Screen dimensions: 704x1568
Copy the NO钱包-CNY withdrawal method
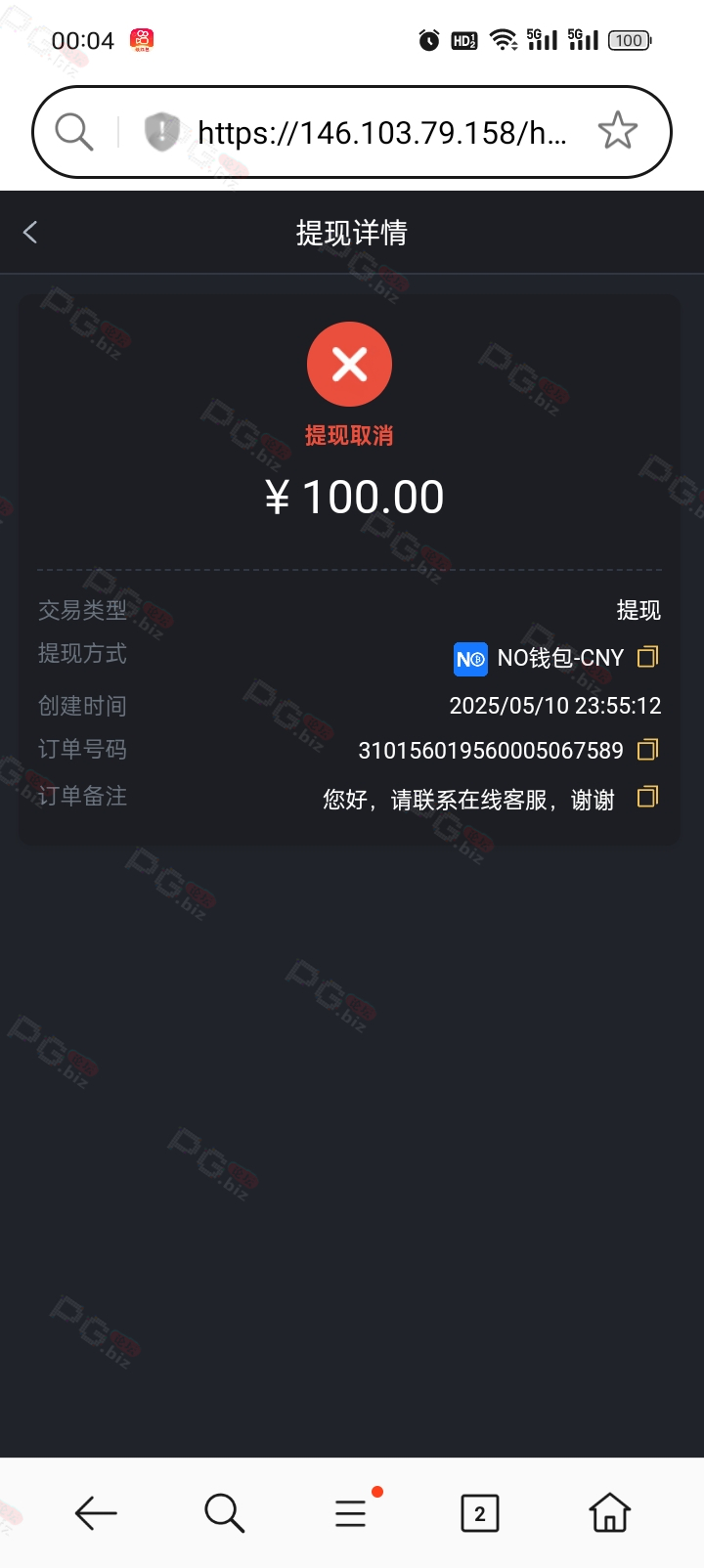point(647,657)
